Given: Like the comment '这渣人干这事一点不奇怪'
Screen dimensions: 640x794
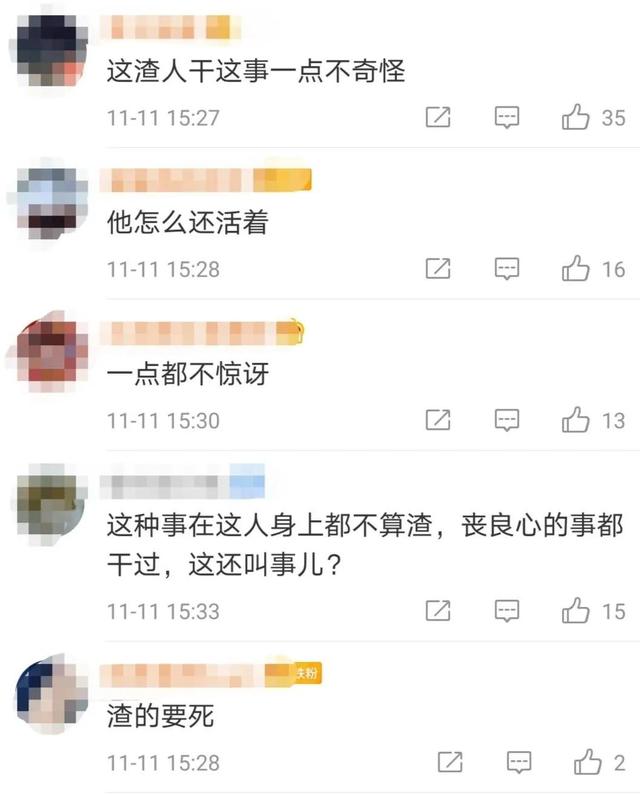Looking at the screenshot, I should pyautogui.click(x=576, y=118).
